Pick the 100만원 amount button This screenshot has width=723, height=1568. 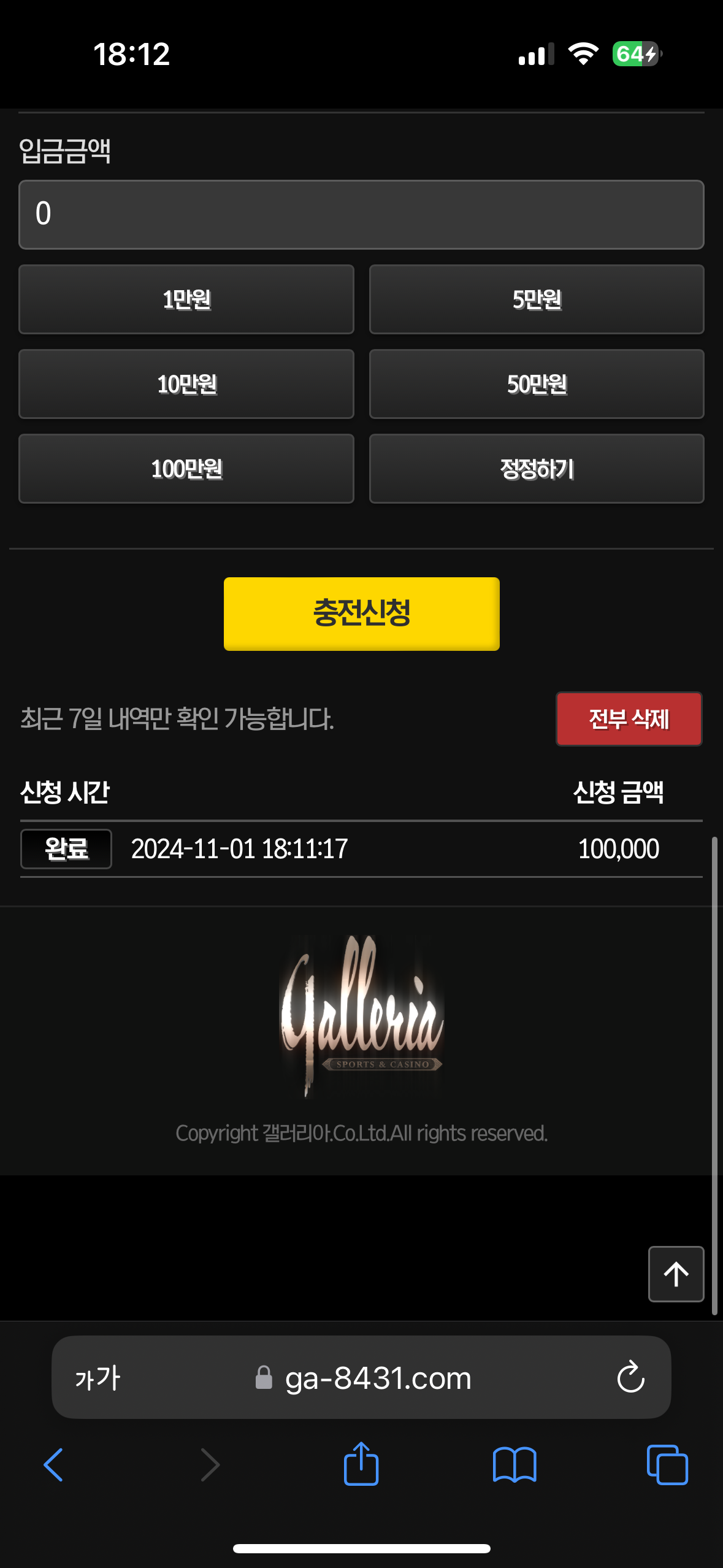(186, 469)
